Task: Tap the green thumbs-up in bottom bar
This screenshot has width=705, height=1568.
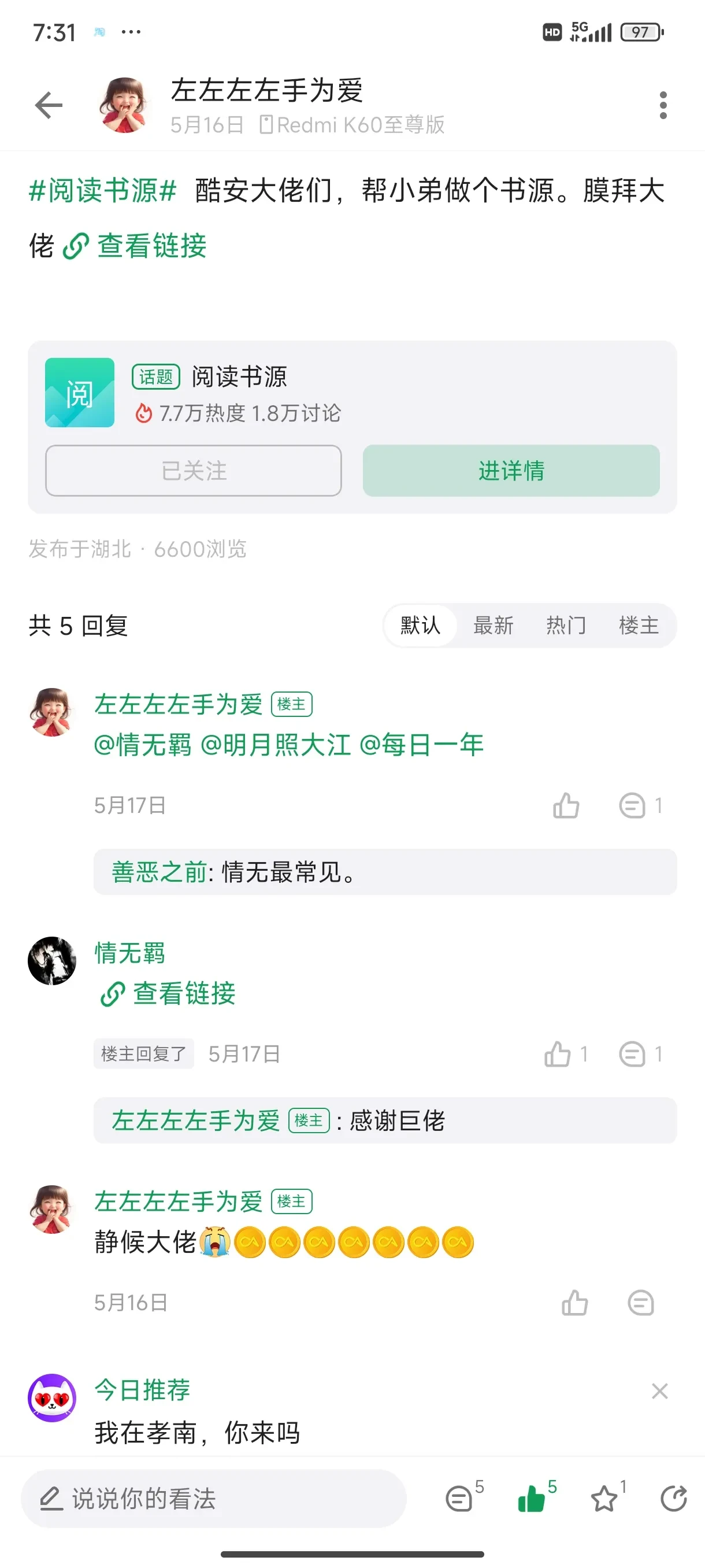Action: (532, 1498)
